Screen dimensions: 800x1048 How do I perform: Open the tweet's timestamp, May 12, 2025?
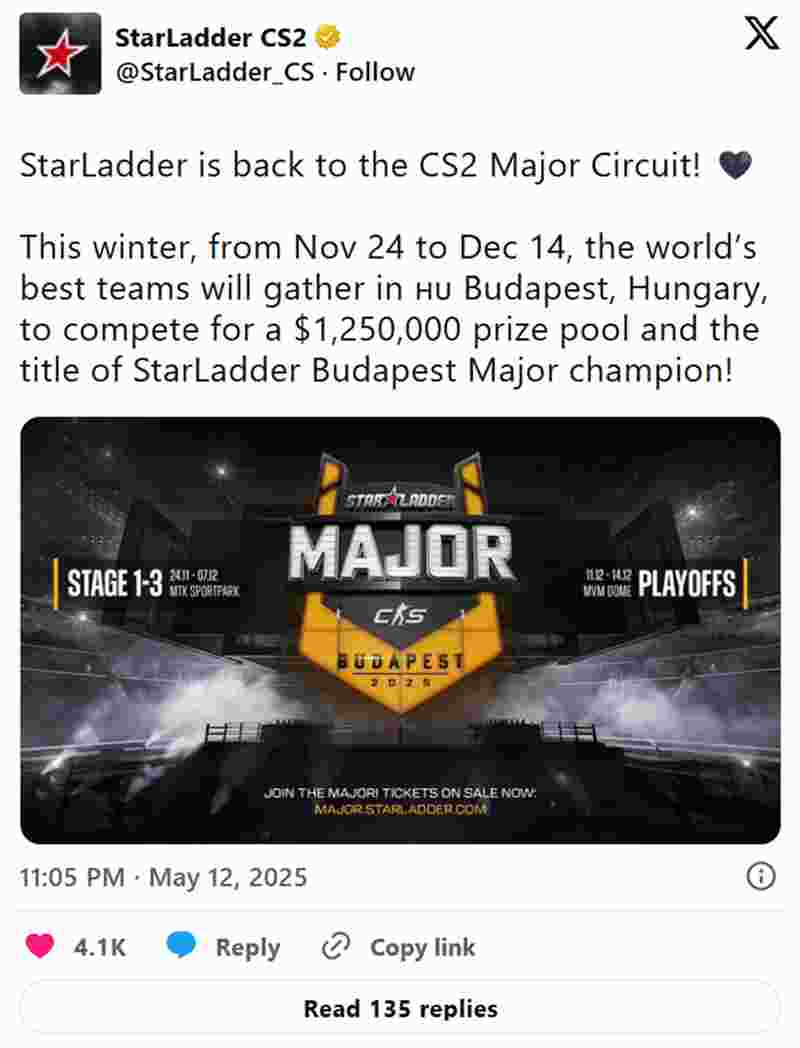163,878
